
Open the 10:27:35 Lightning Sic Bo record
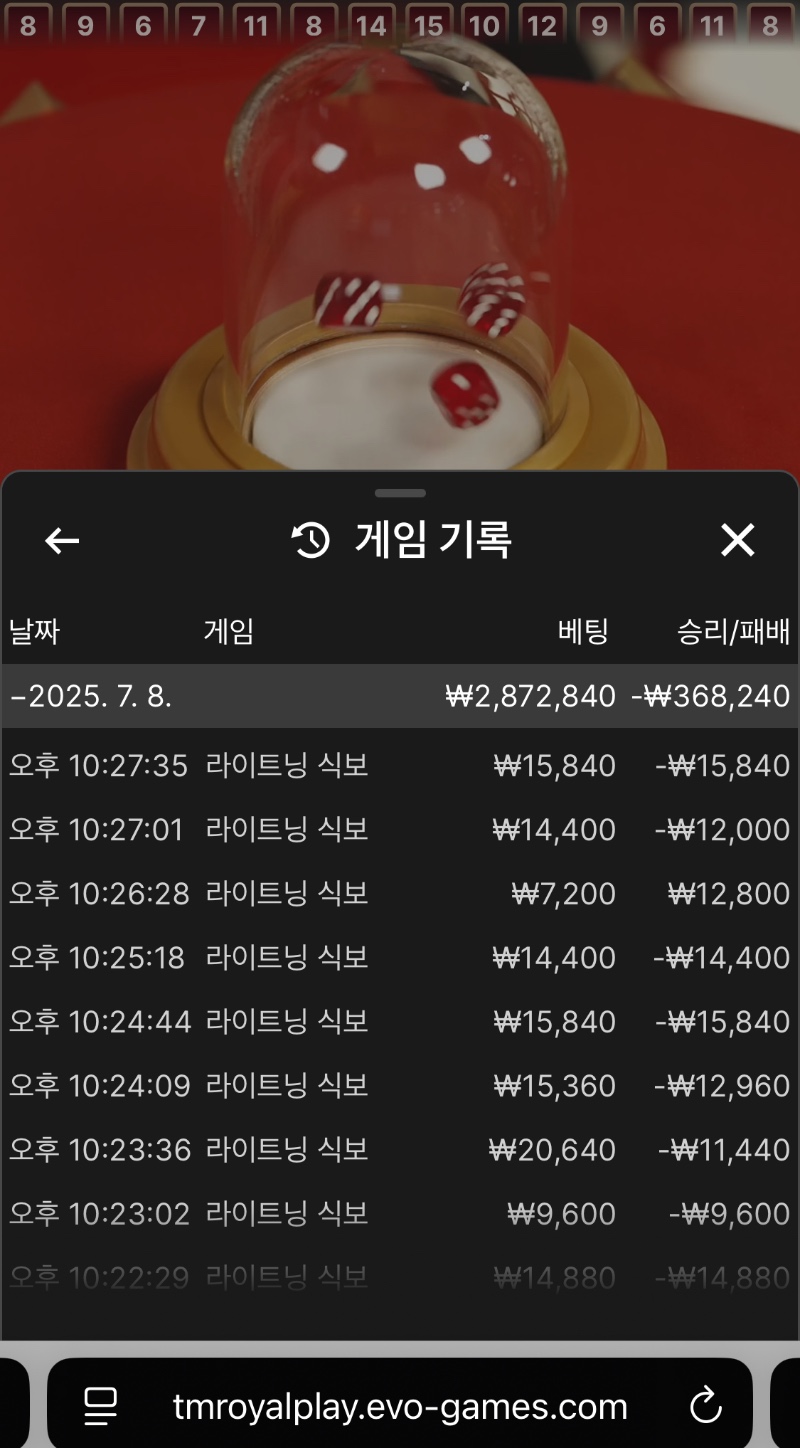(400, 766)
